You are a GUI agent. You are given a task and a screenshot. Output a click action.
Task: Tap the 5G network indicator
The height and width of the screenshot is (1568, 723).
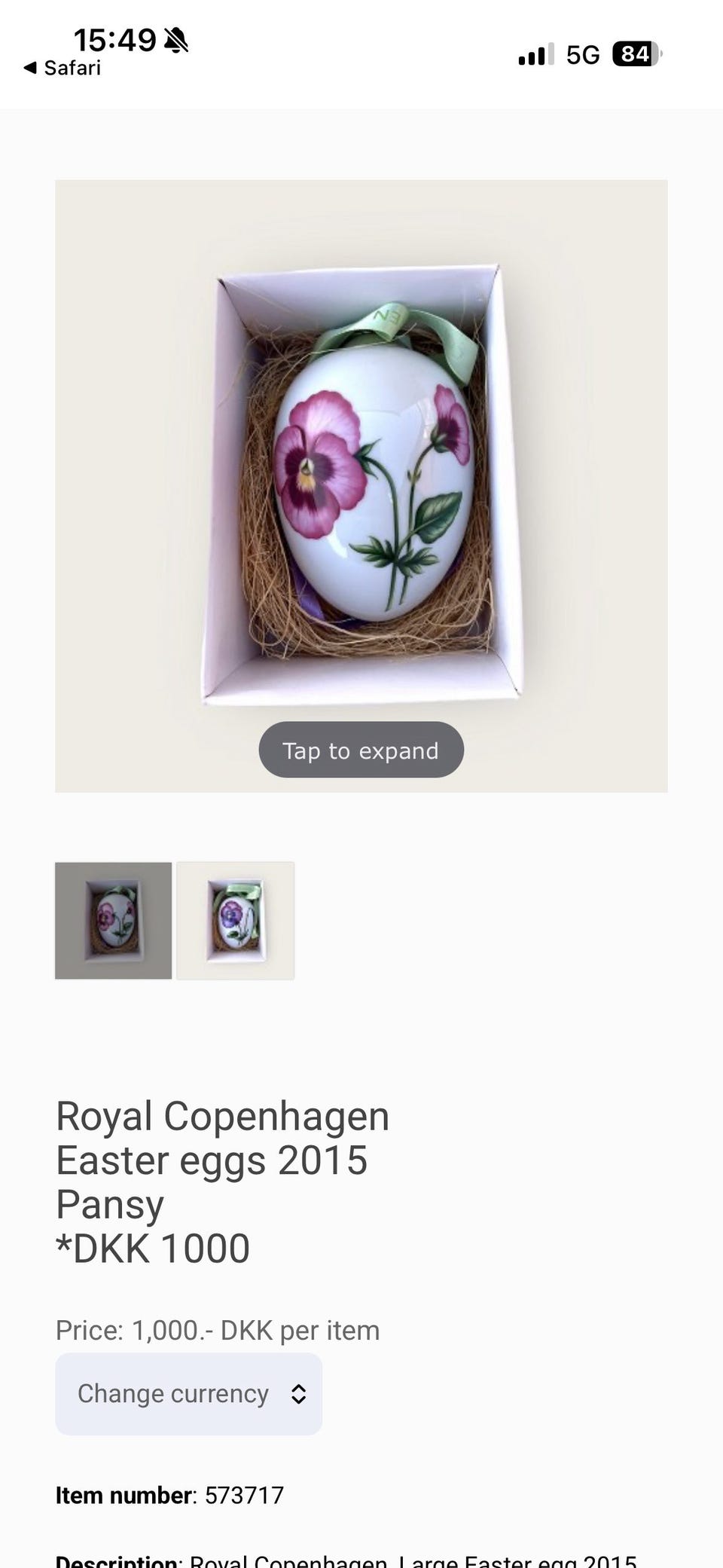(x=581, y=54)
